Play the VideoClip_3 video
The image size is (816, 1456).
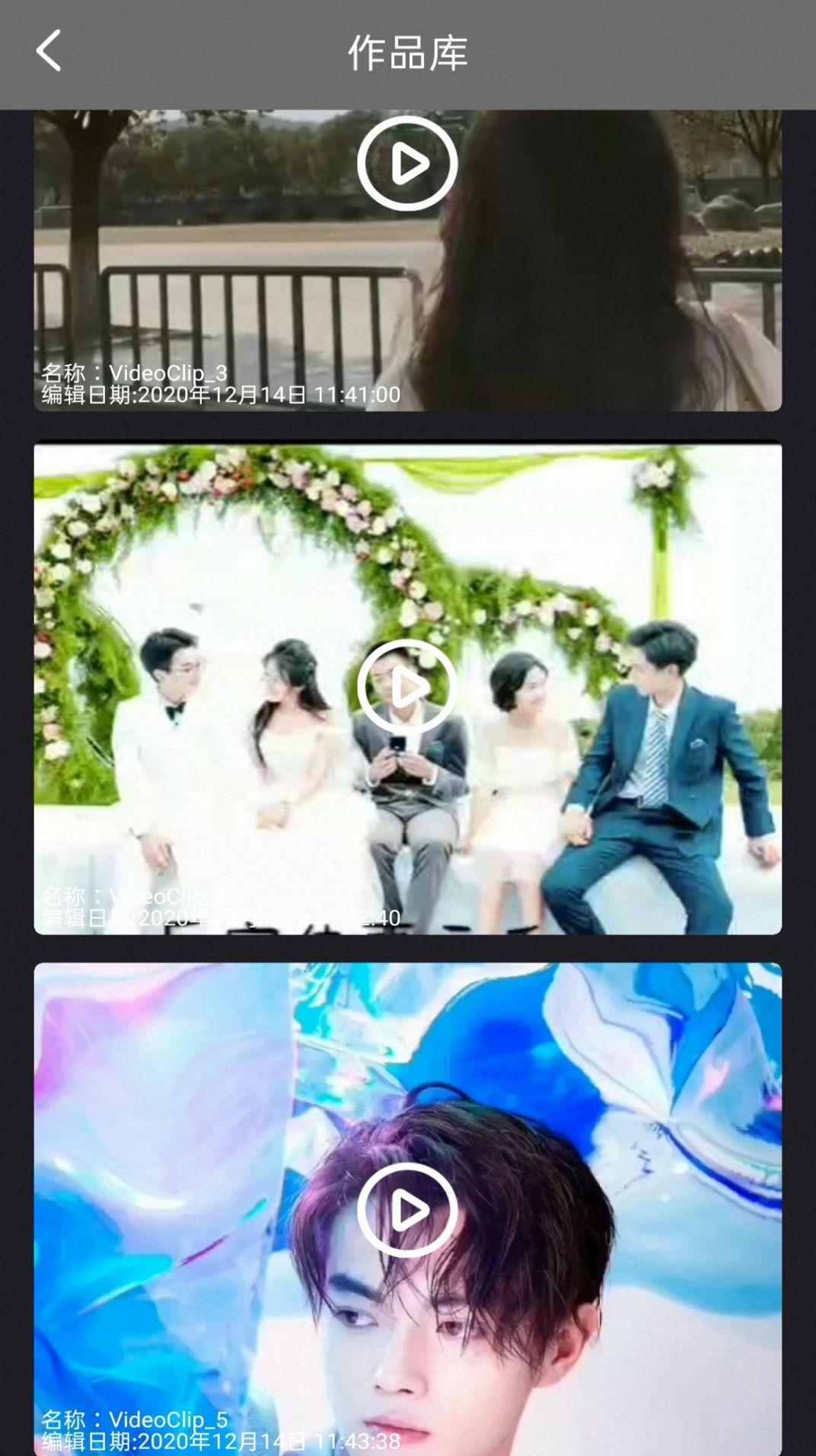tap(407, 162)
